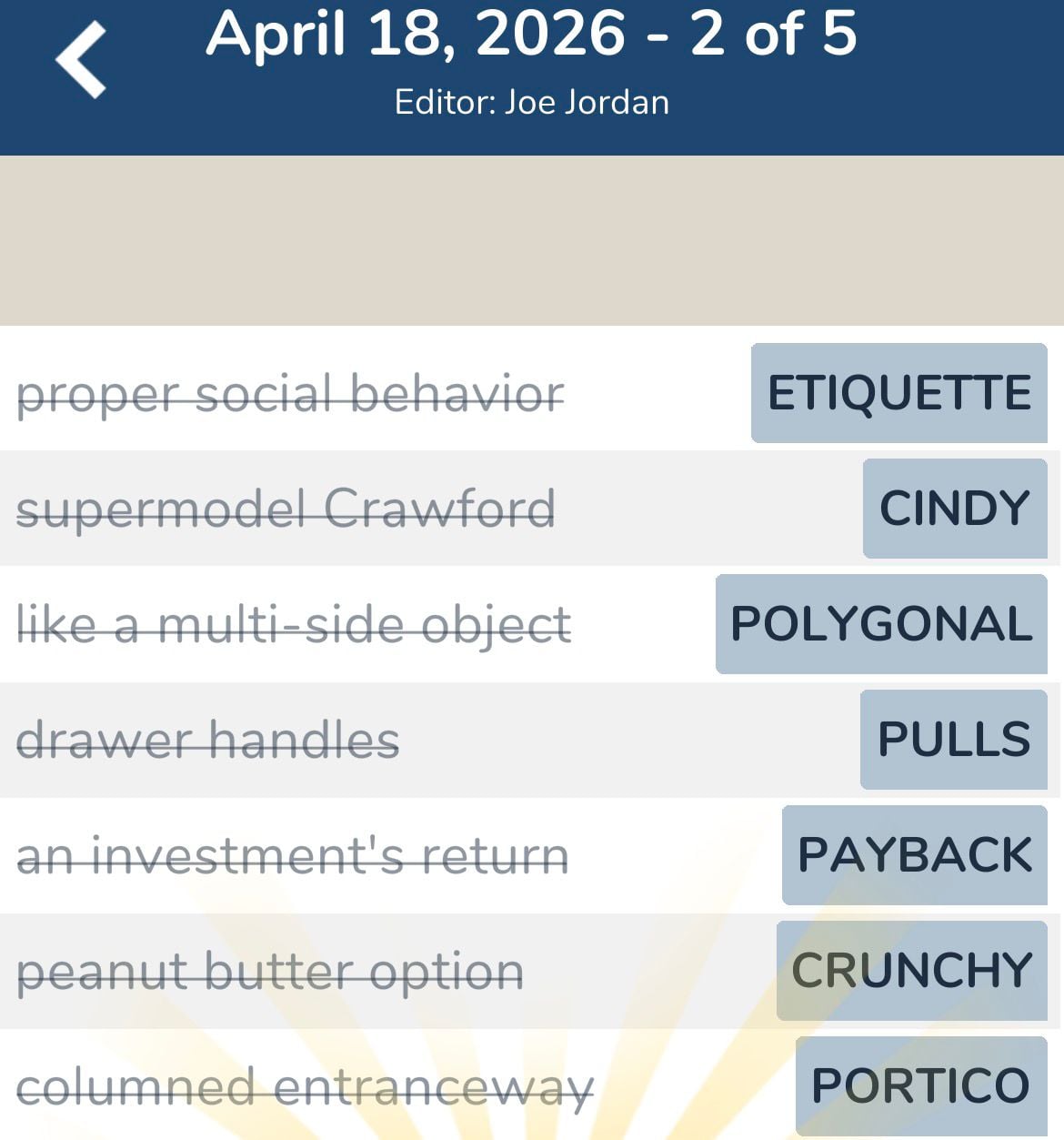The image size is (1064, 1140).
Task: Select the PULLS answer tile
Action: [x=953, y=739]
